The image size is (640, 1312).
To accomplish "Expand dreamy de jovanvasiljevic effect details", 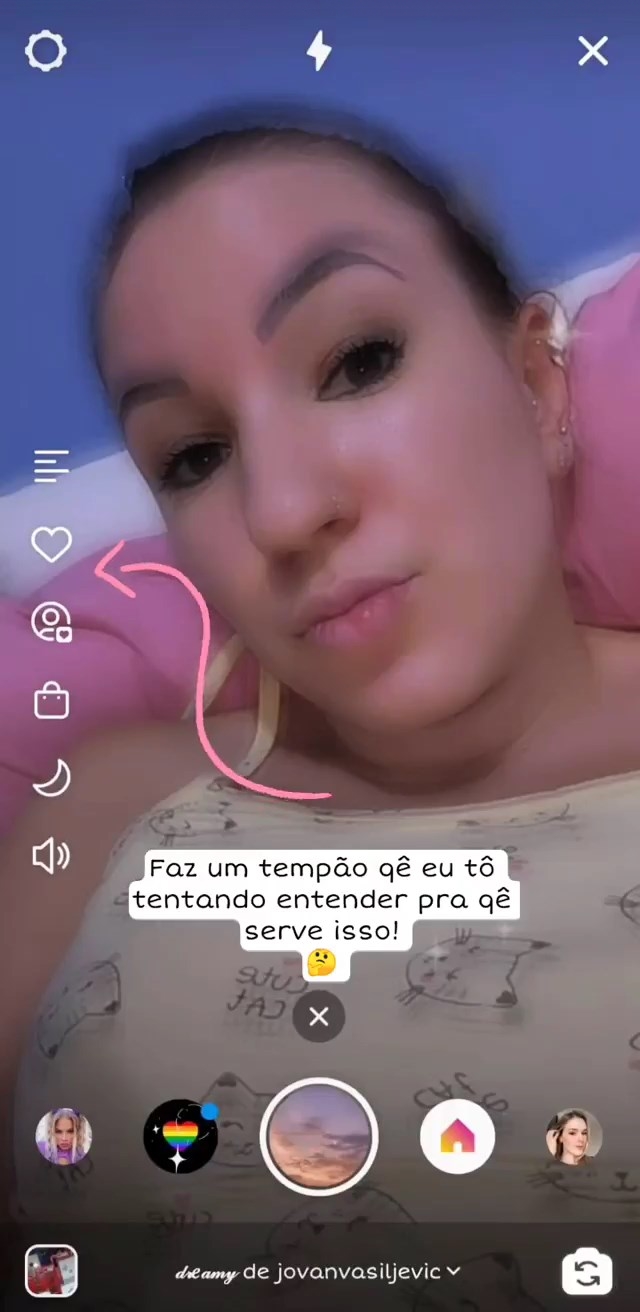I will (x=318, y=1272).
